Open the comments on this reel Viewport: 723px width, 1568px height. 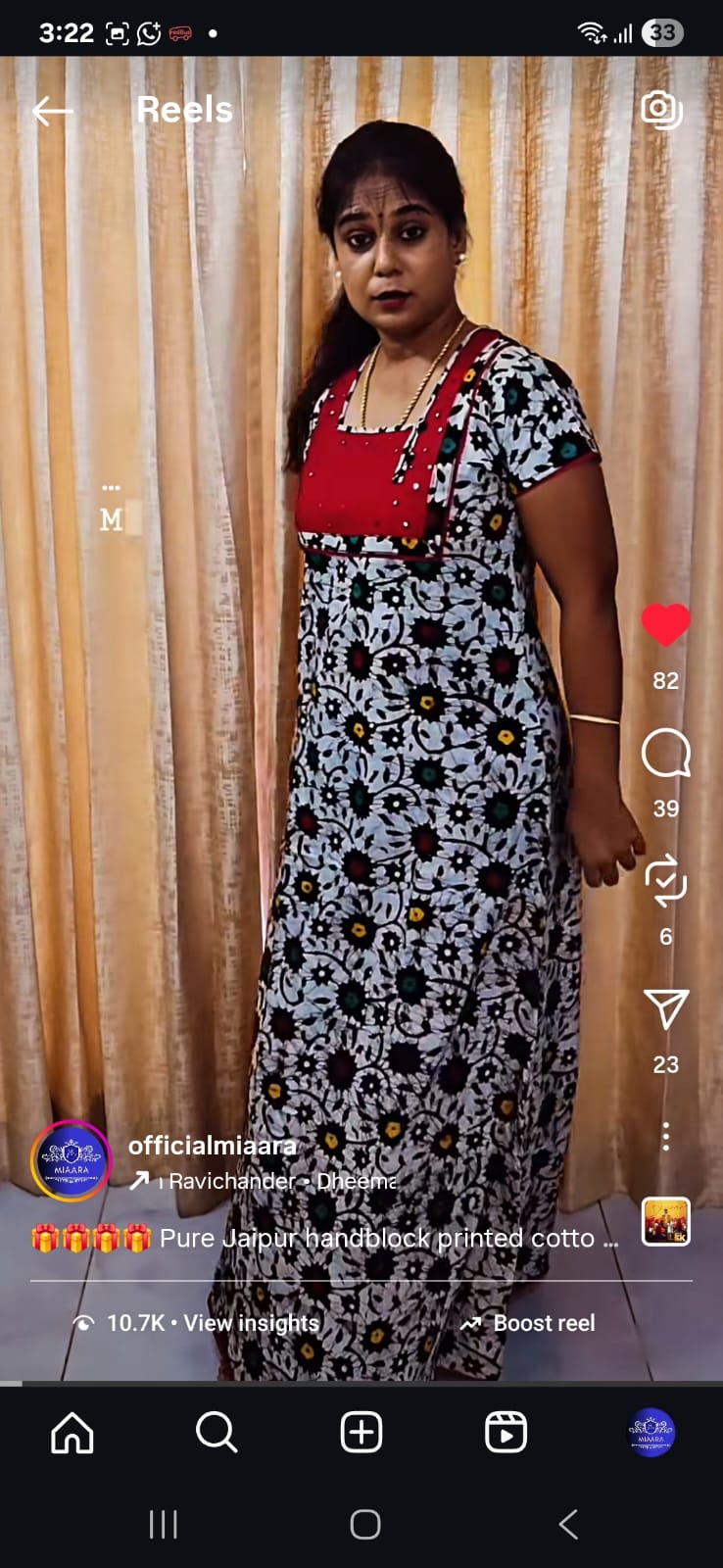tap(665, 755)
